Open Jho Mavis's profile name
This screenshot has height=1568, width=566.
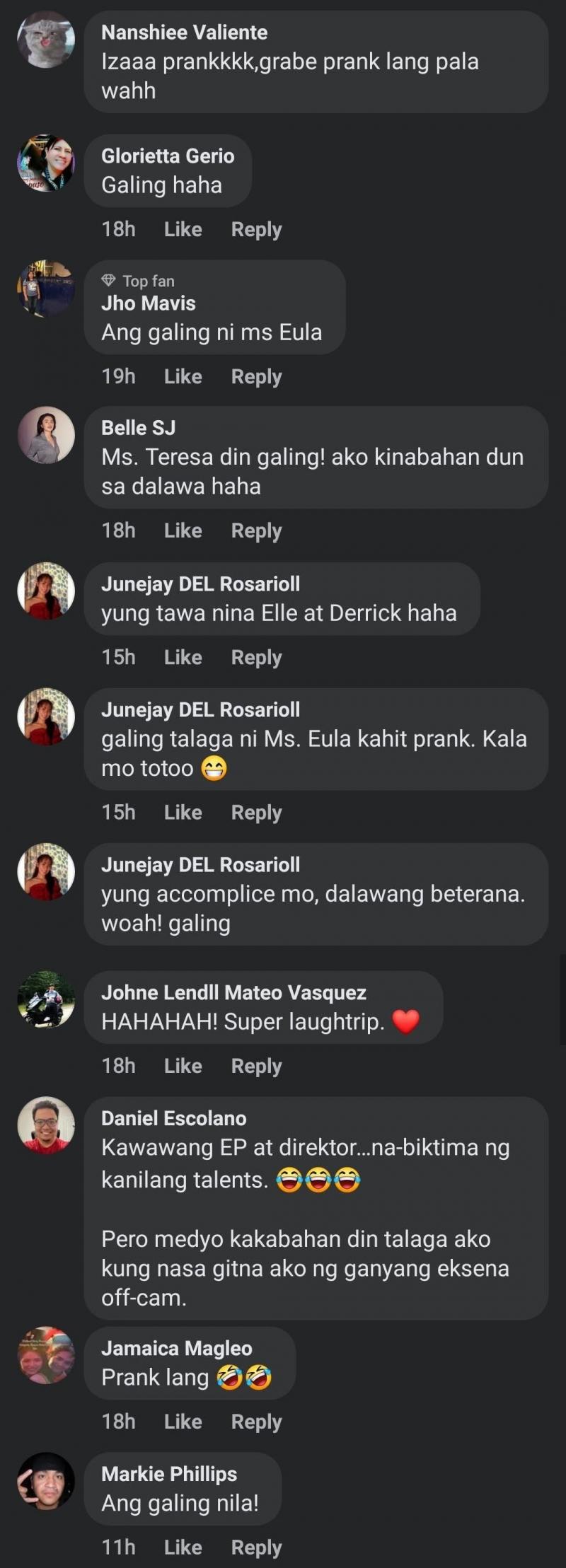click(x=148, y=303)
